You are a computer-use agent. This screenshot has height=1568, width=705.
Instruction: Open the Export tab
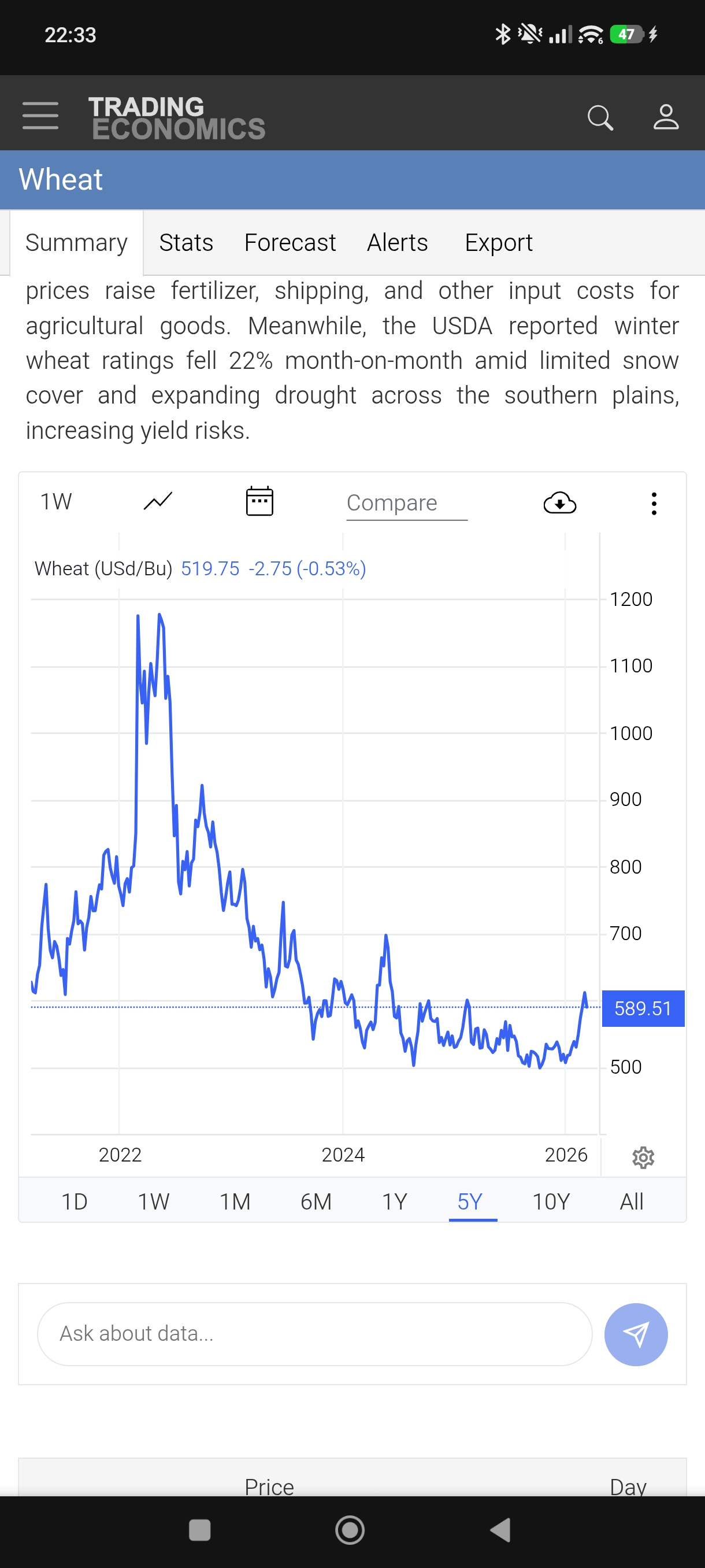(498, 243)
